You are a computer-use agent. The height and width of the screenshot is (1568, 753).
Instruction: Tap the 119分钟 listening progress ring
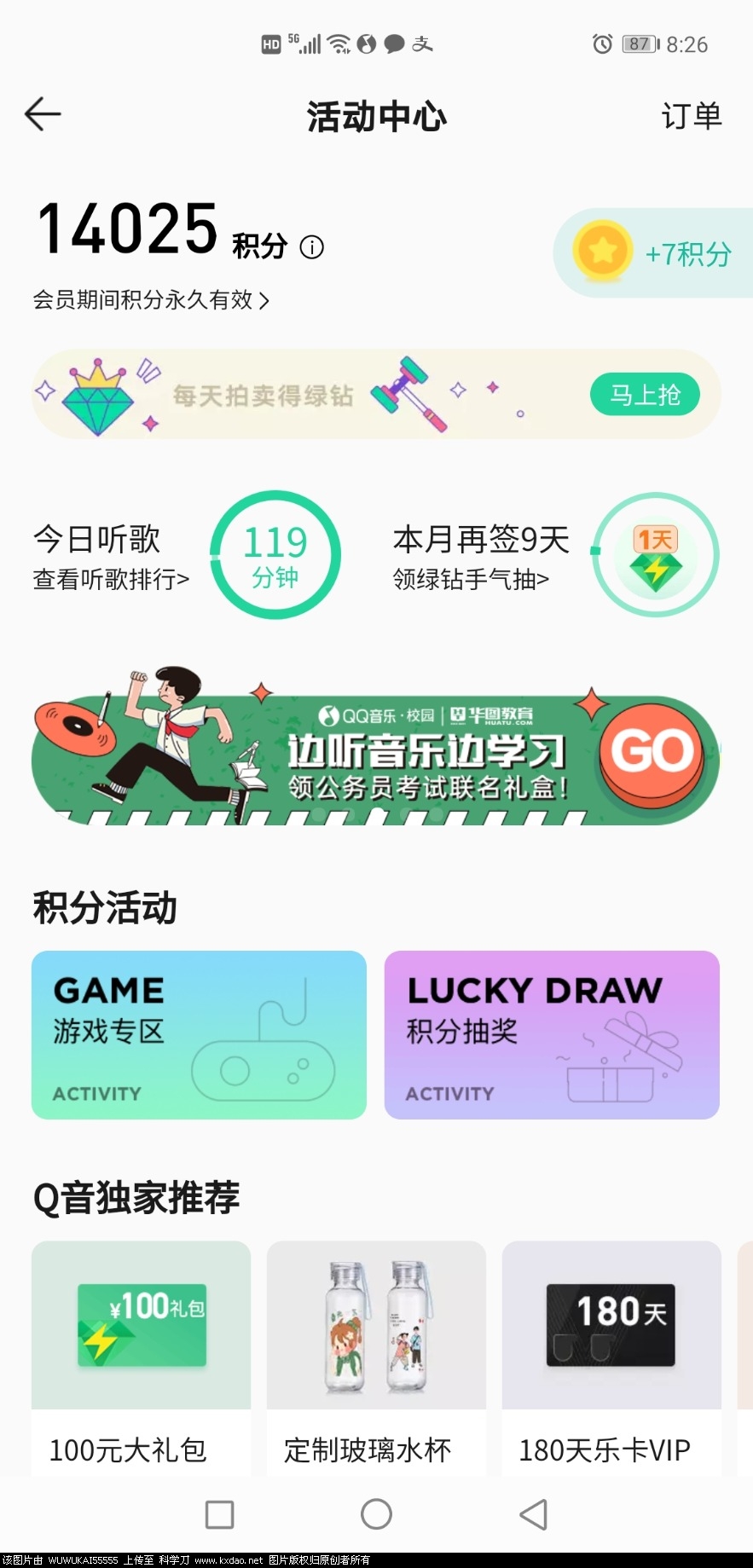click(275, 554)
